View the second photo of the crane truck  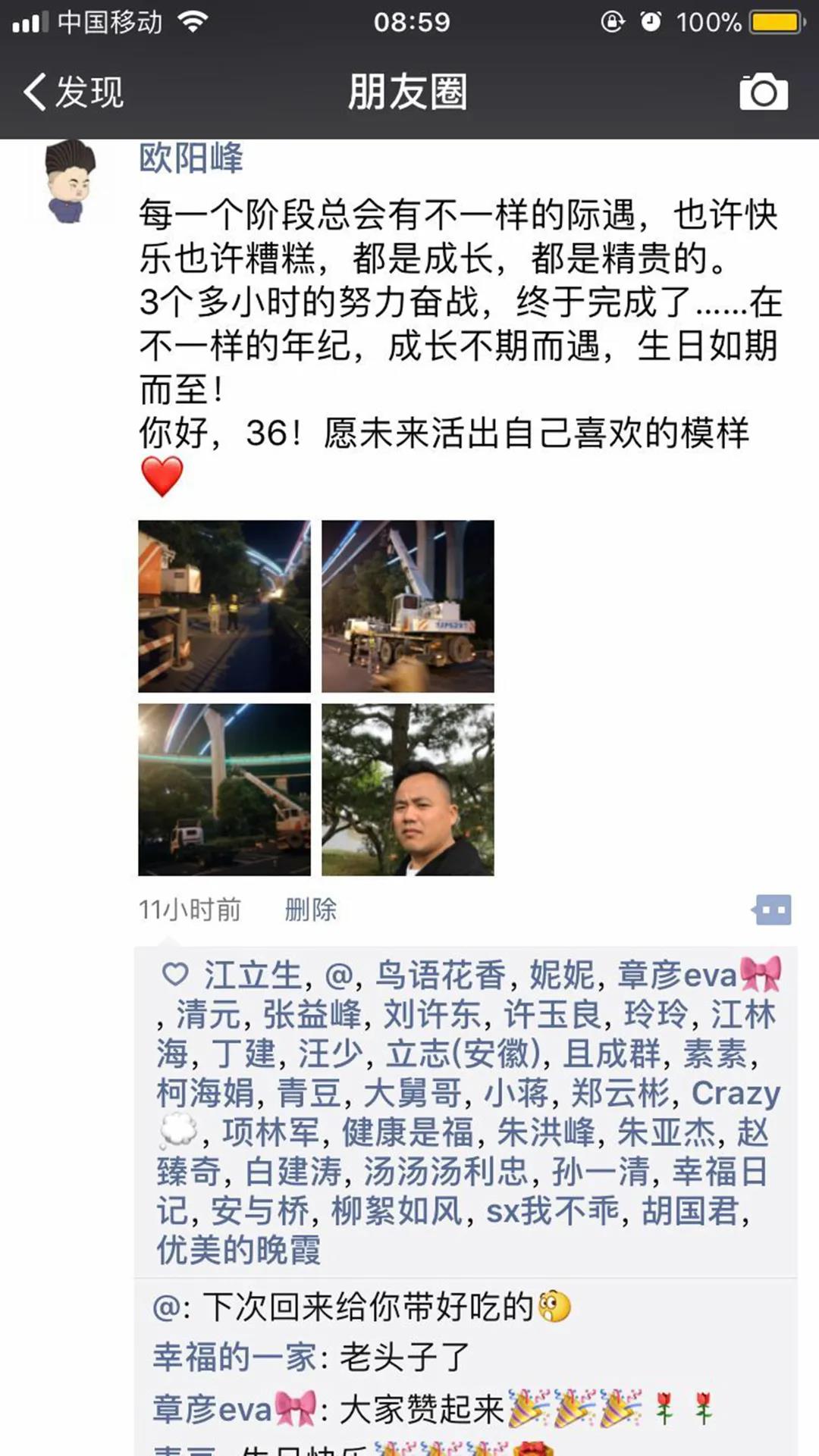(x=407, y=606)
